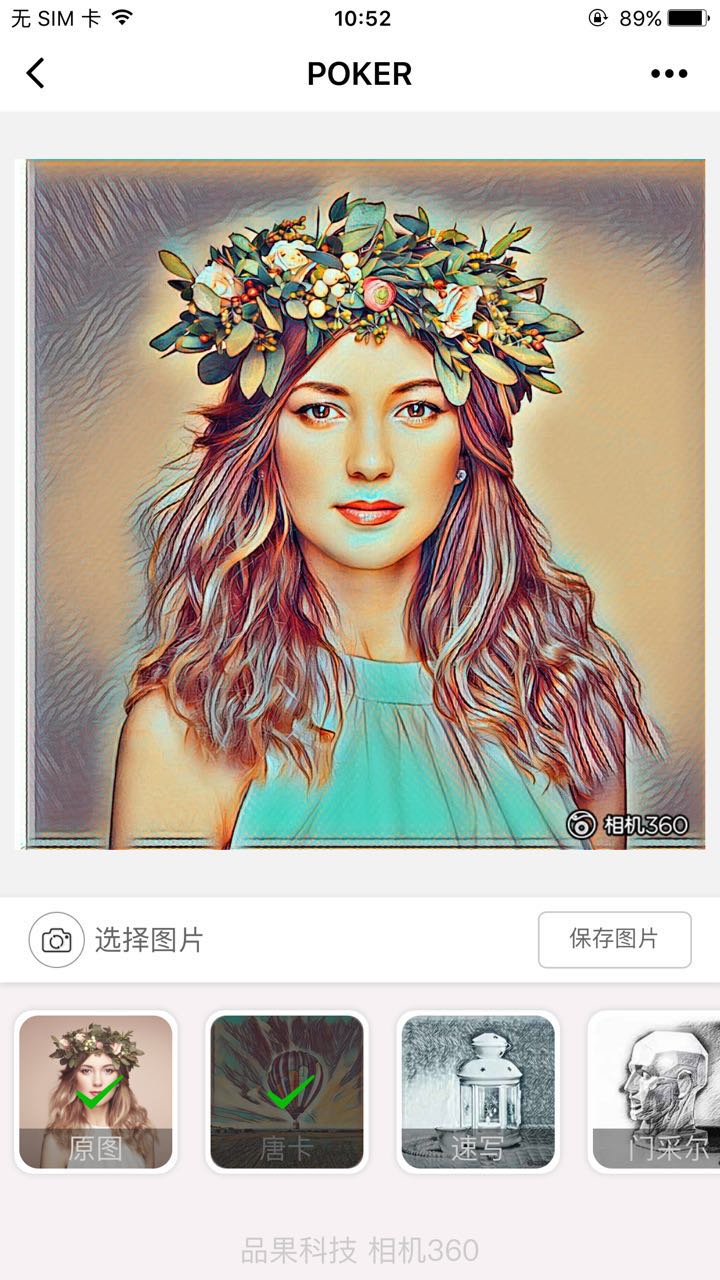This screenshot has height=1280, width=720.
Task: Select the 原图 original filter
Action: 96,1091
